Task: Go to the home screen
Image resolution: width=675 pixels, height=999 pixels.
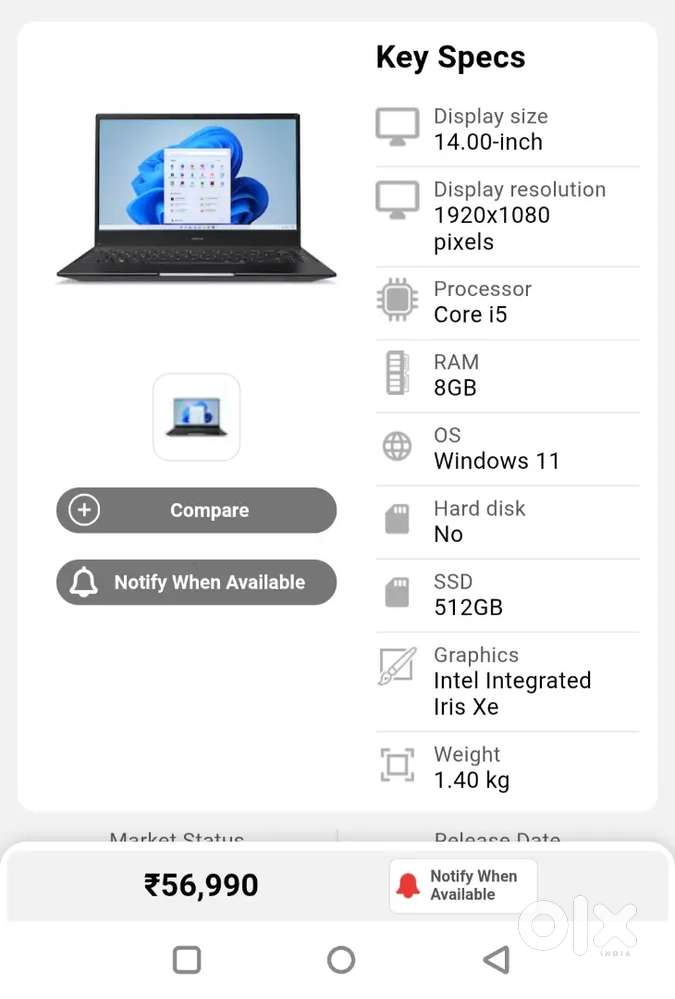Action: pos(341,960)
